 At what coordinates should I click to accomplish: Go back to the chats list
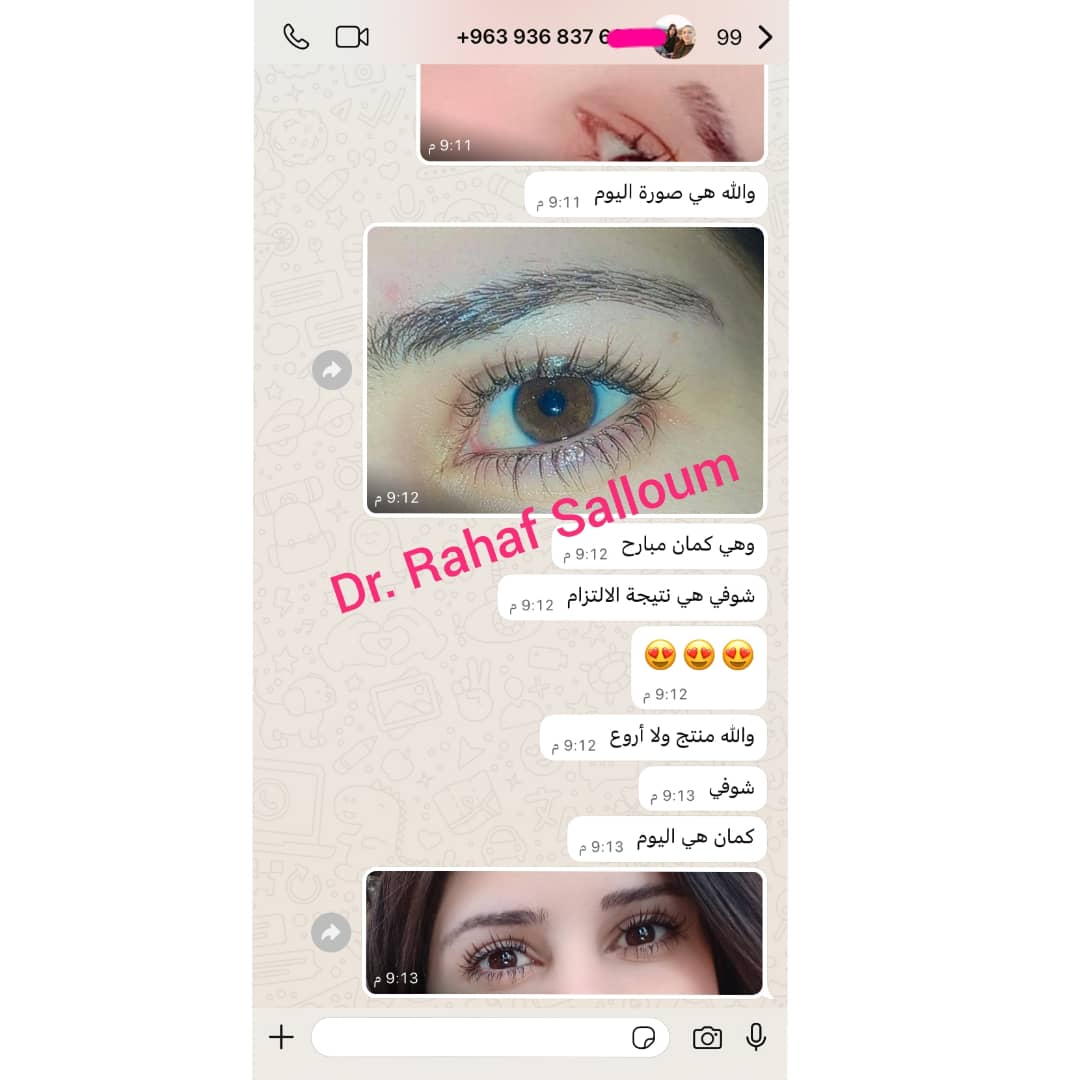pyautogui.click(x=766, y=37)
